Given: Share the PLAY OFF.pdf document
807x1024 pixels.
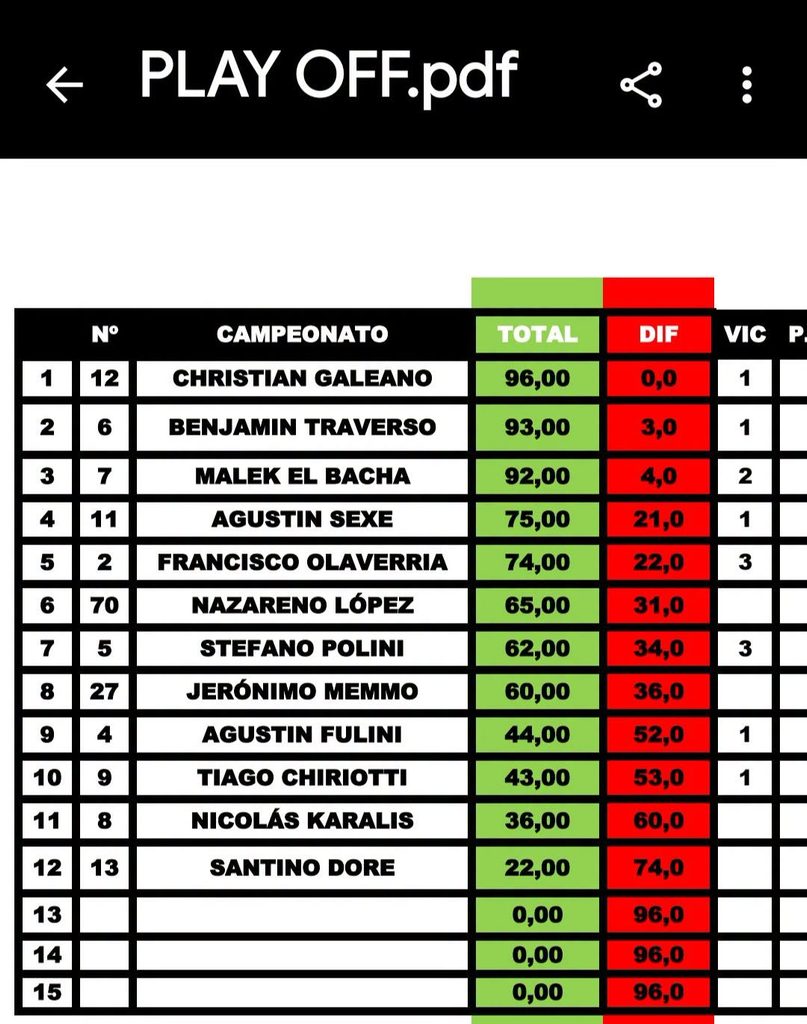Looking at the screenshot, I should [x=641, y=84].
